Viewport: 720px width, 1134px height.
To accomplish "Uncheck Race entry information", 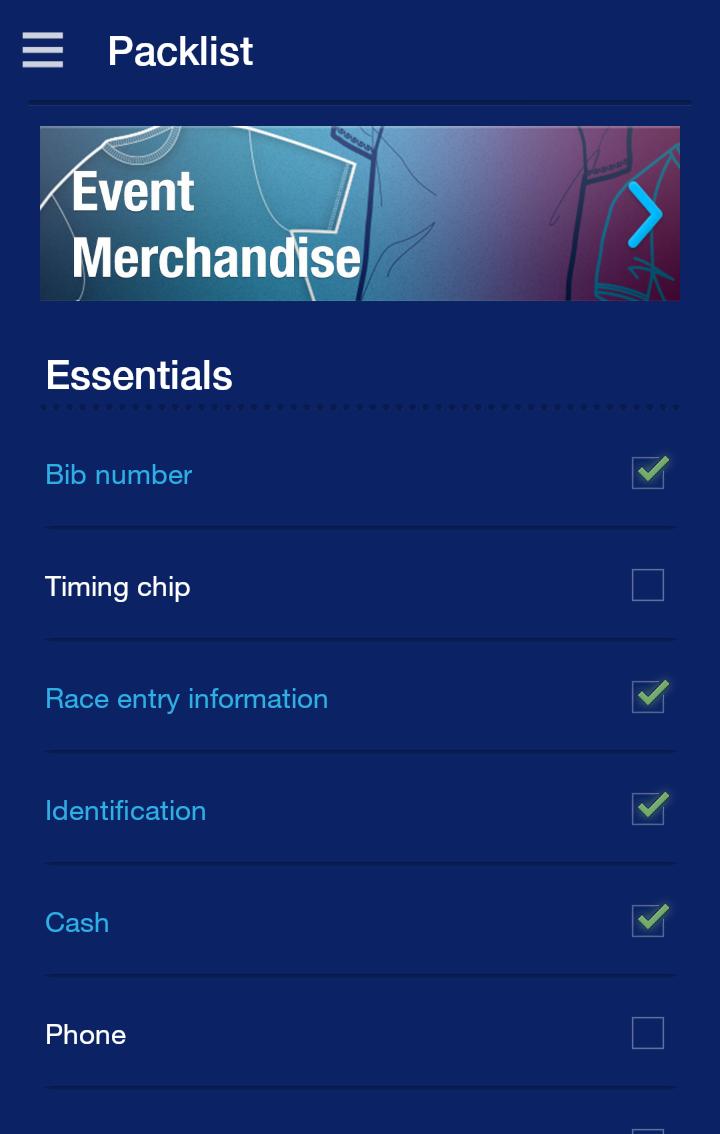I will 648,697.
